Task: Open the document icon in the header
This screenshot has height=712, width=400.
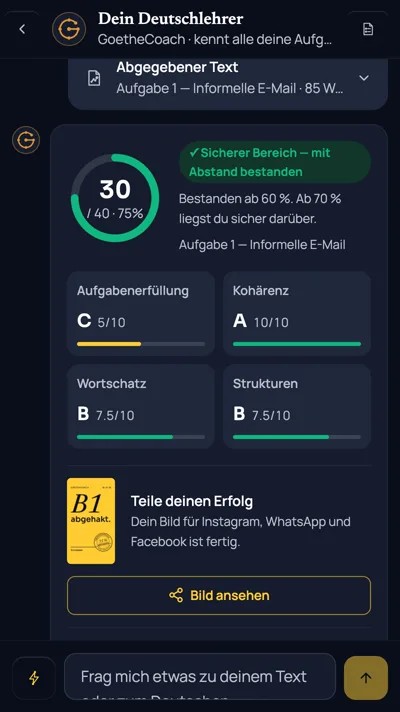Action: [368, 29]
